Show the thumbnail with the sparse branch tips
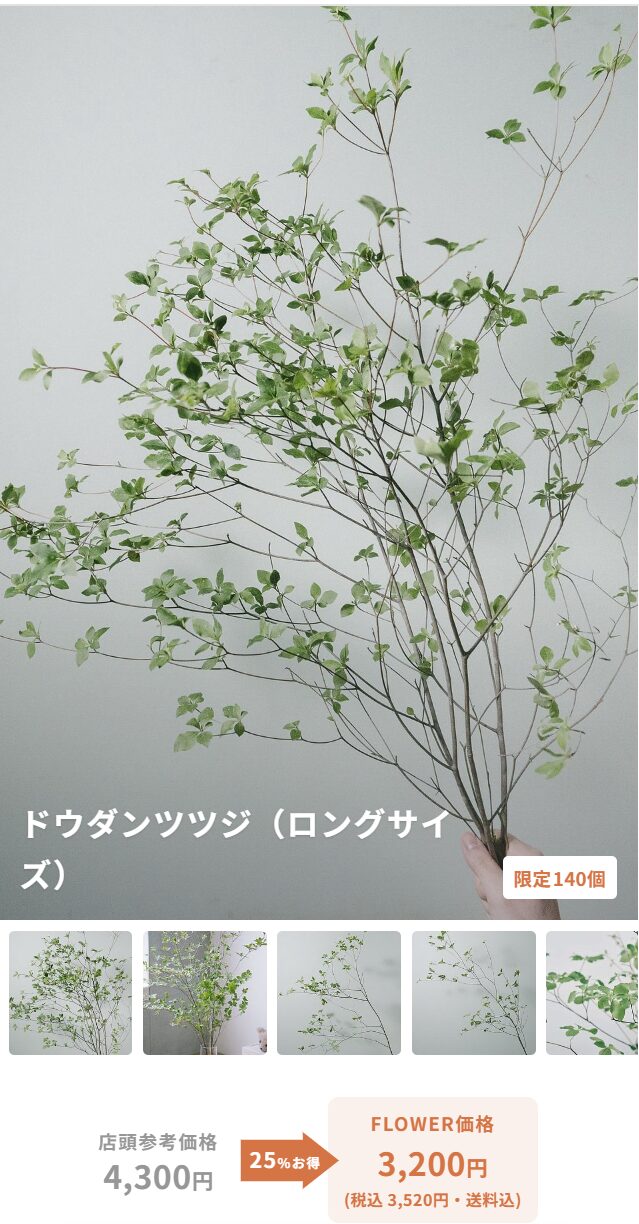Image resolution: width=639 pixels, height=1224 pixels. [473, 993]
